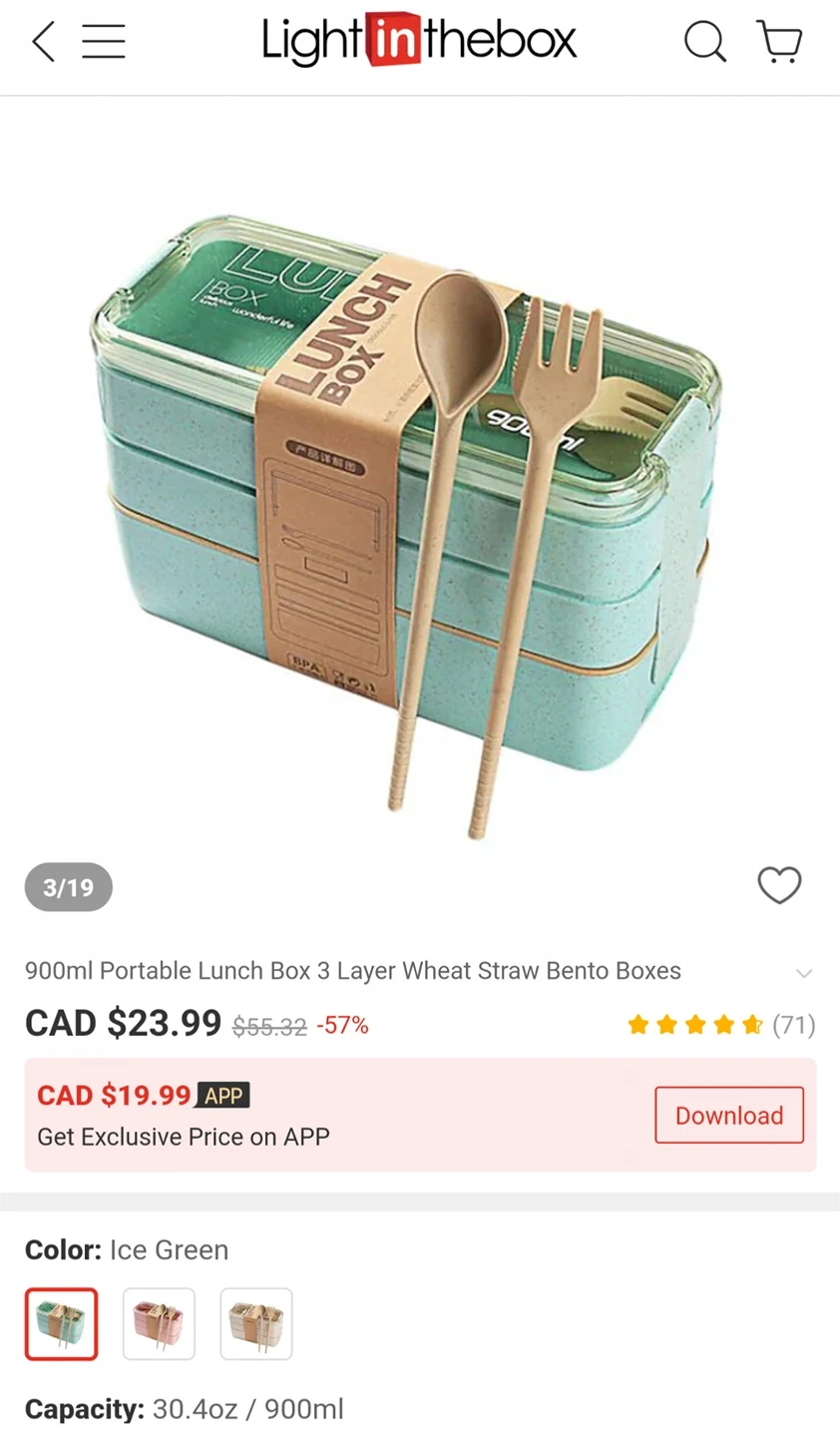Select the Ice Green color option

62,1324
